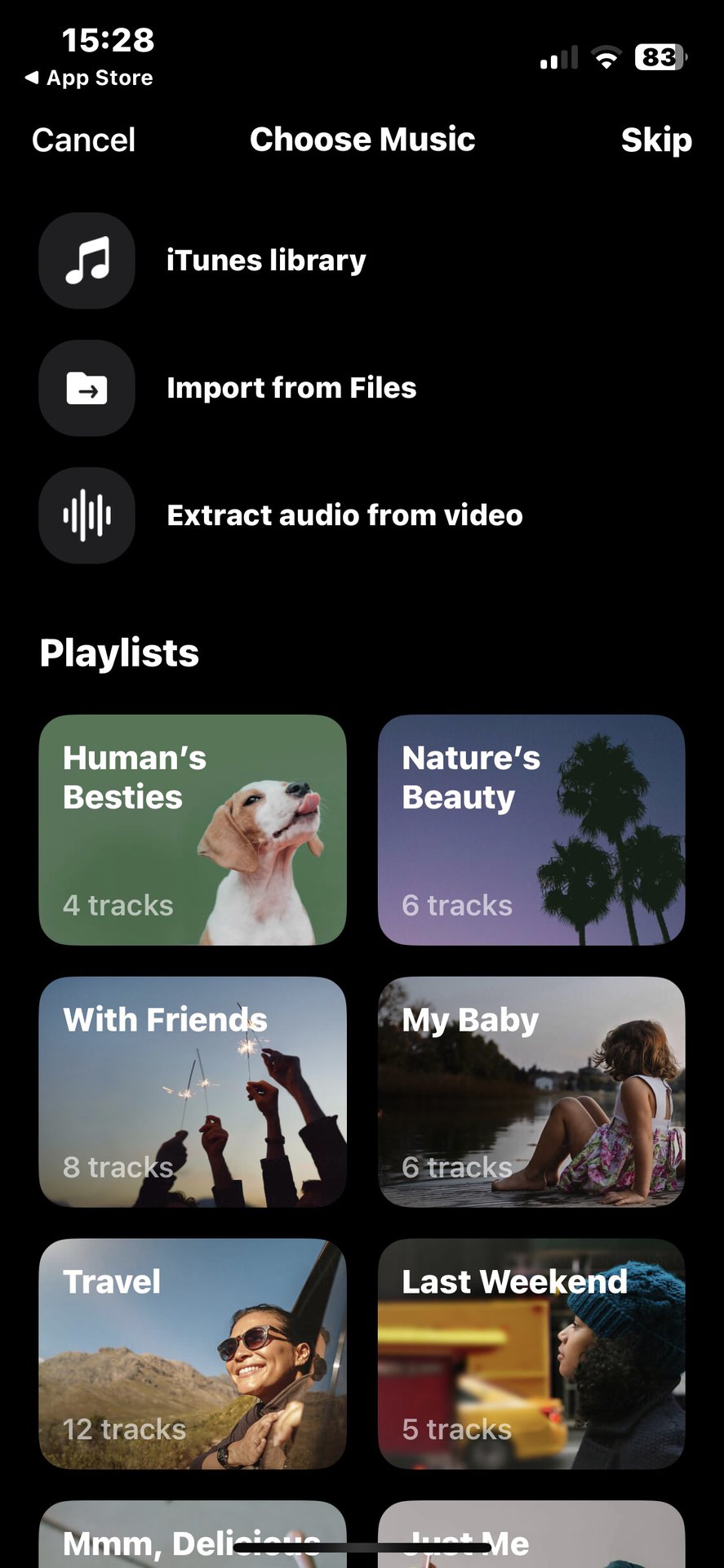Pick the Last Weekend playlist
724x1568 pixels.
531,1353
